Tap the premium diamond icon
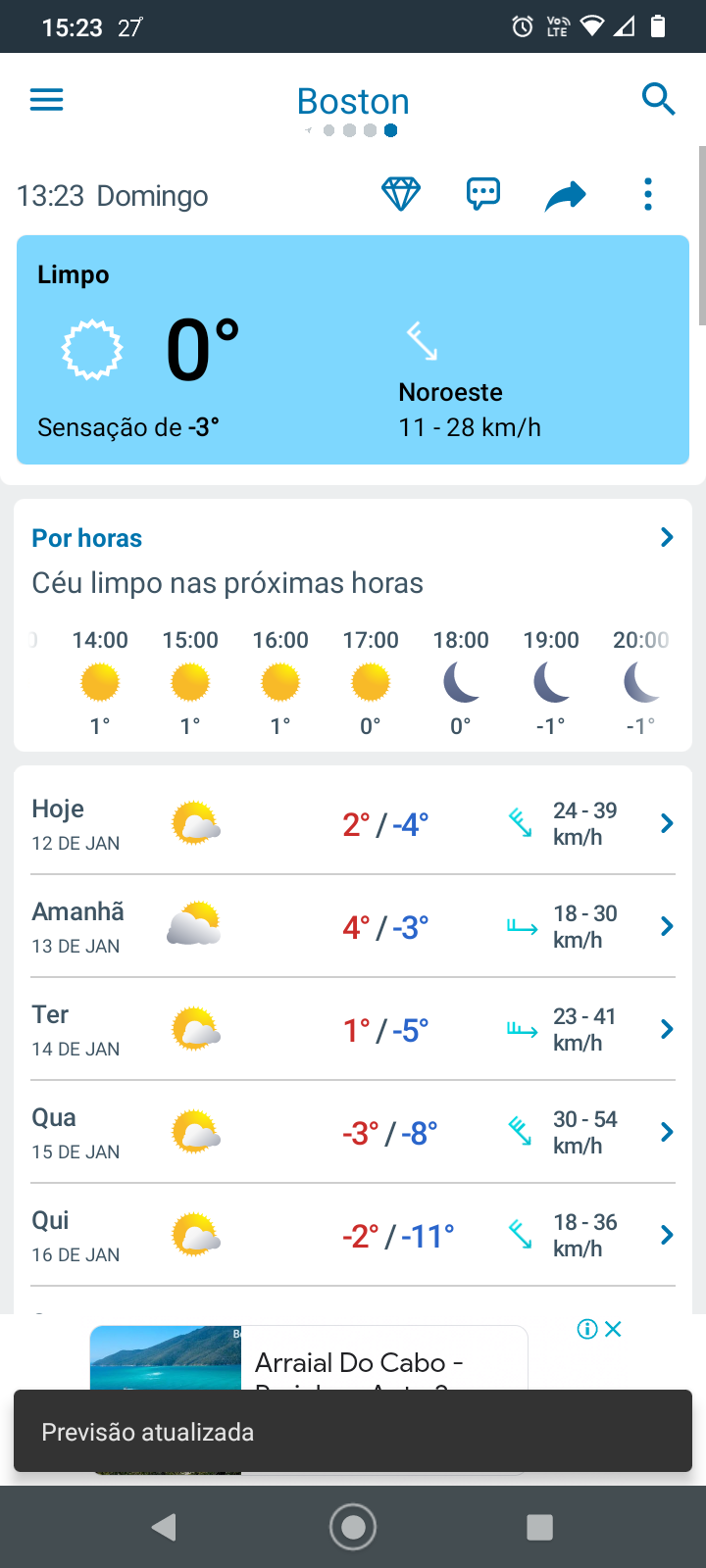The width and height of the screenshot is (706, 1568). click(401, 194)
